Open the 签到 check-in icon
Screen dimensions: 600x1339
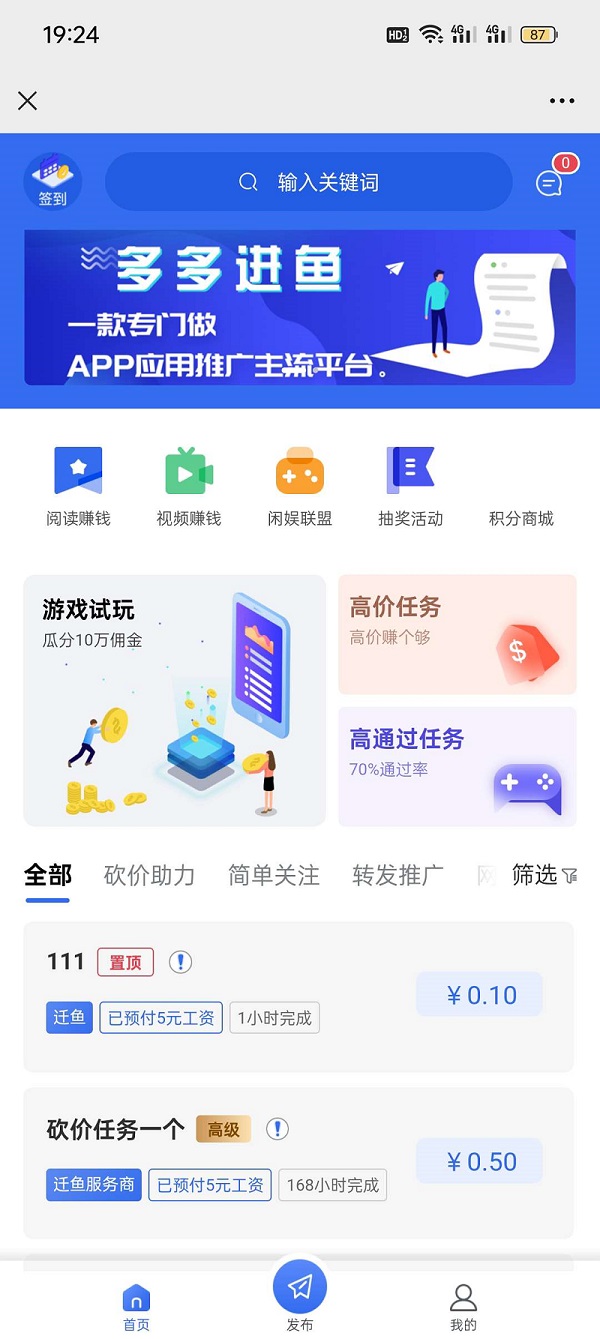tap(52, 182)
